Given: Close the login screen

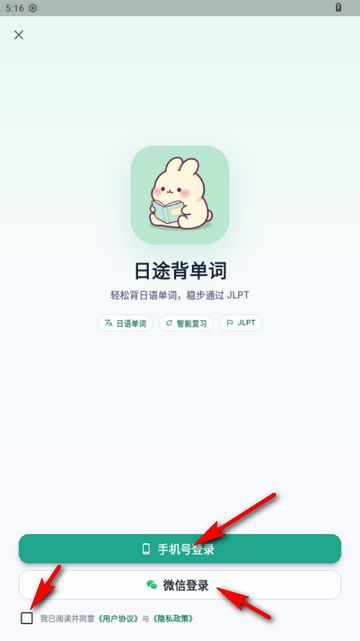Looking at the screenshot, I should coord(18,35).
